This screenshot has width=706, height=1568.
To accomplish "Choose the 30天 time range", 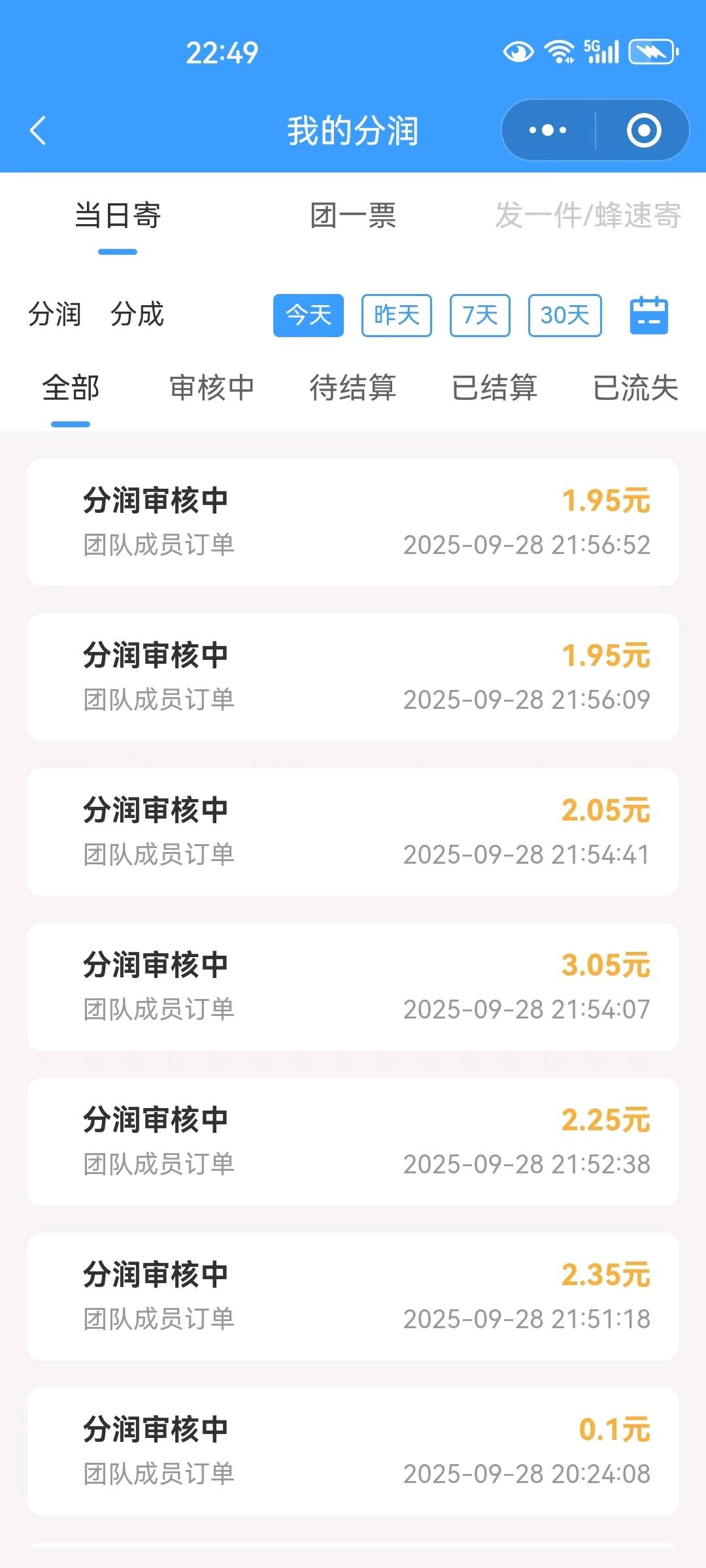I will 564,315.
